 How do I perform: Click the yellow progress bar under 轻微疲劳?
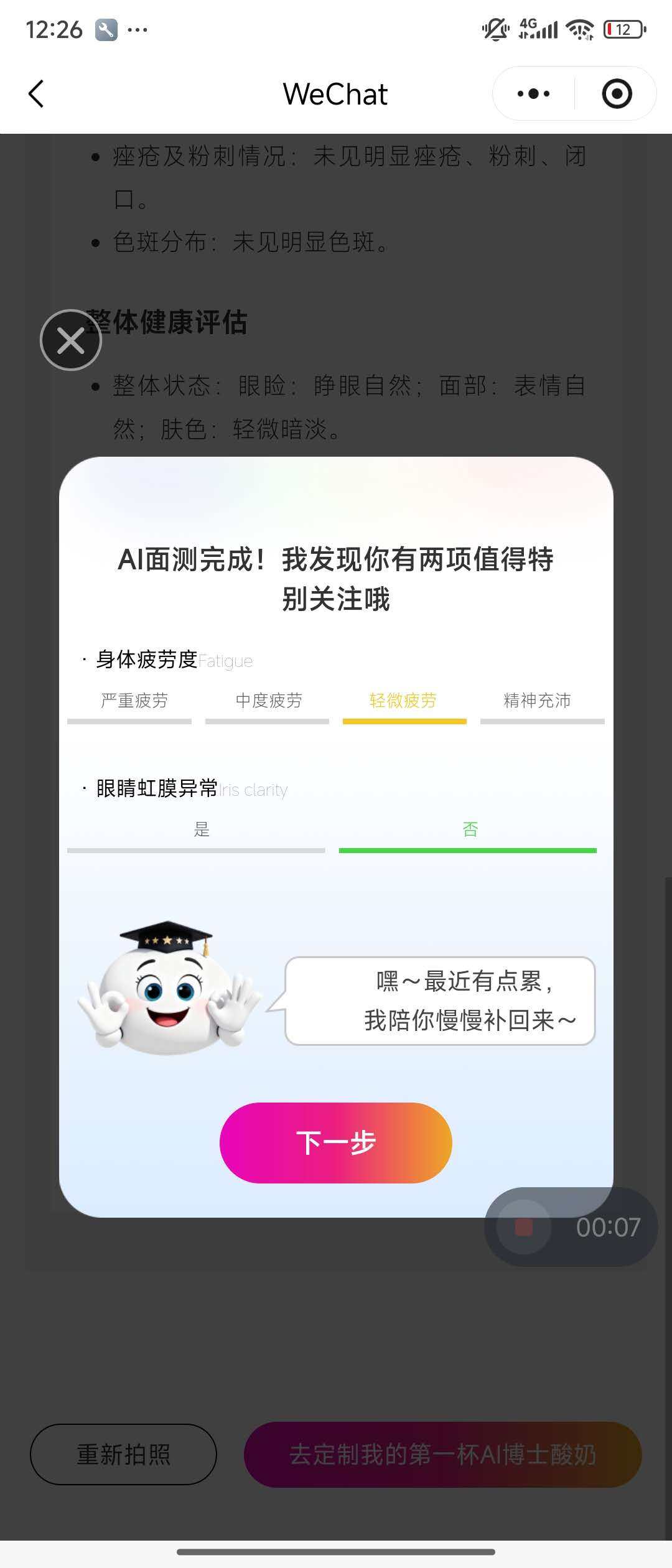403,722
